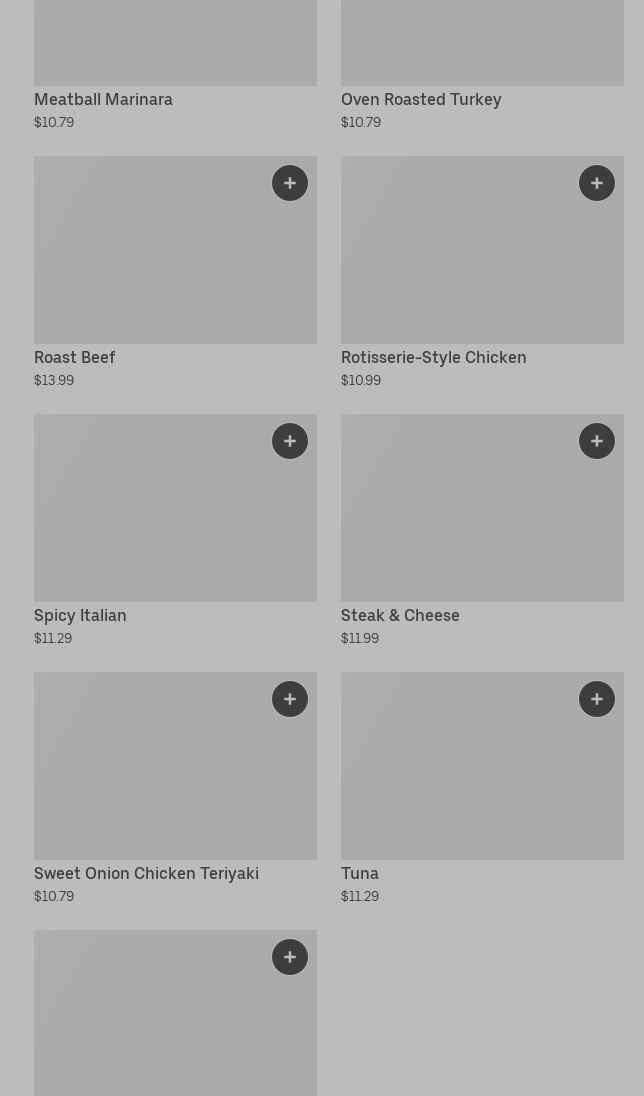Add Rotisserie-Style Chicken to the order
This screenshot has width=644, height=1096.
pos(596,183)
